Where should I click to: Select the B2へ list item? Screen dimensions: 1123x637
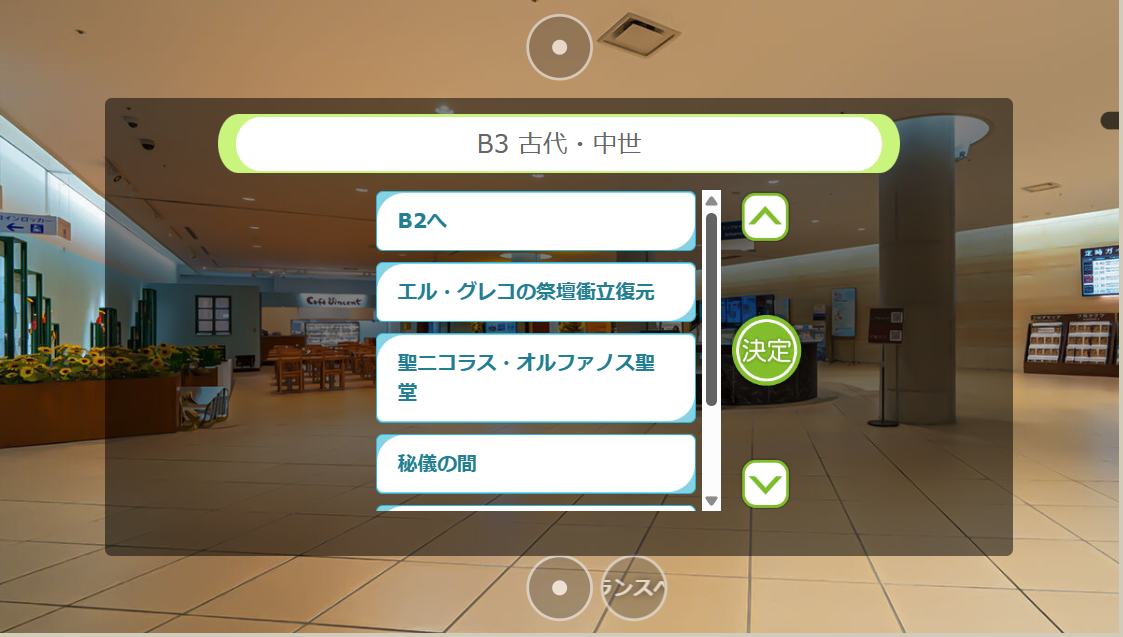coord(535,221)
